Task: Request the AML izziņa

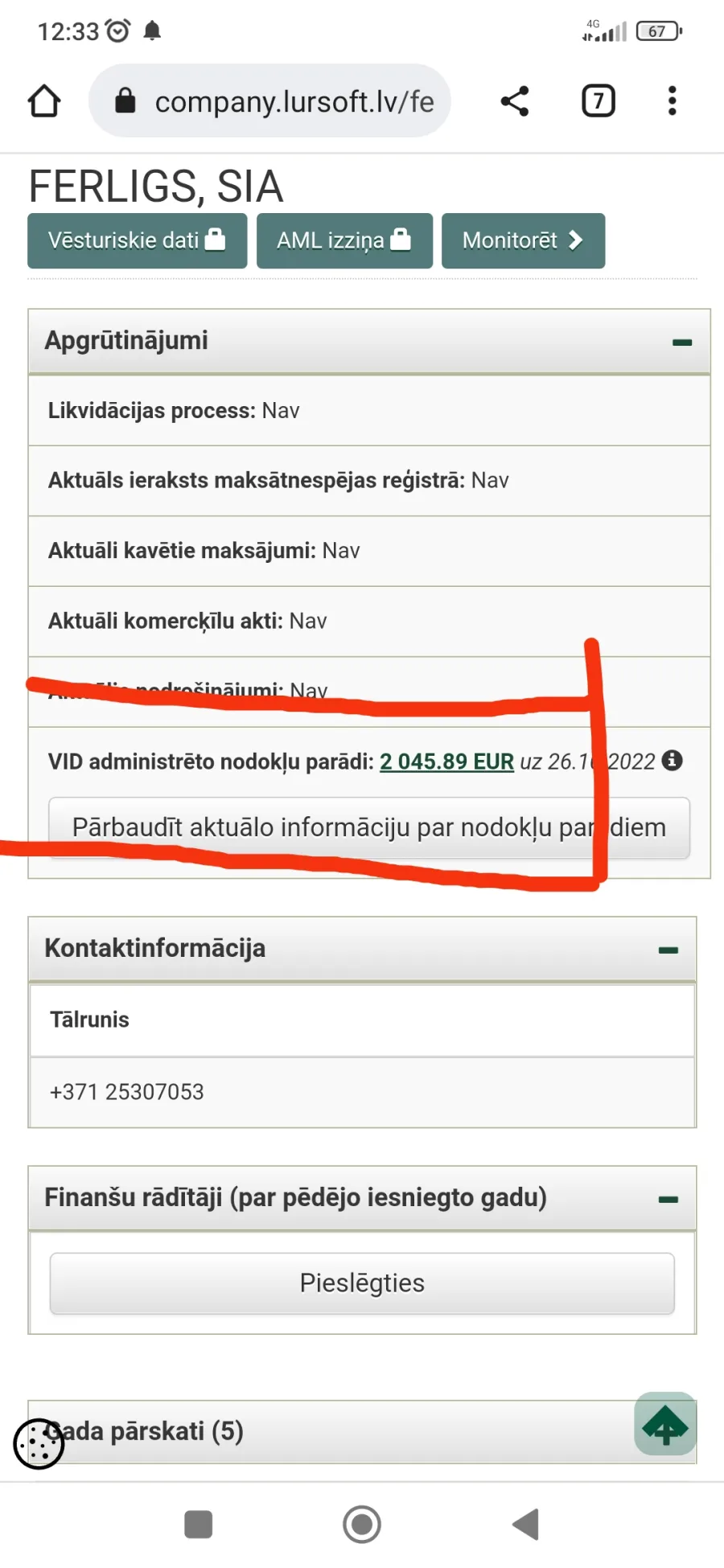Action: pos(344,240)
